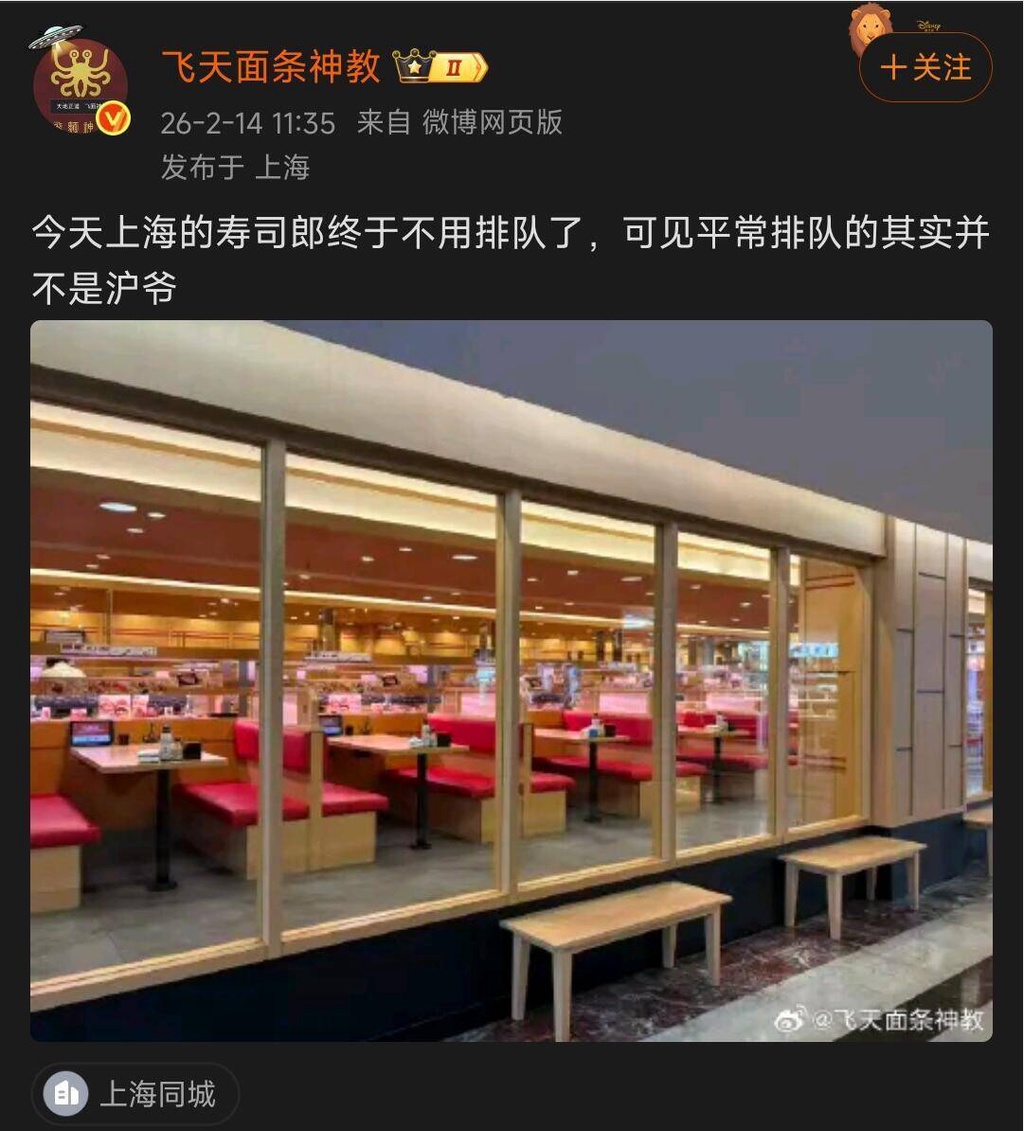The image size is (1024, 1131).
Task: Open the 飞天面条神教 profile avatar
Action: pyautogui.click(x=80, y=85)
